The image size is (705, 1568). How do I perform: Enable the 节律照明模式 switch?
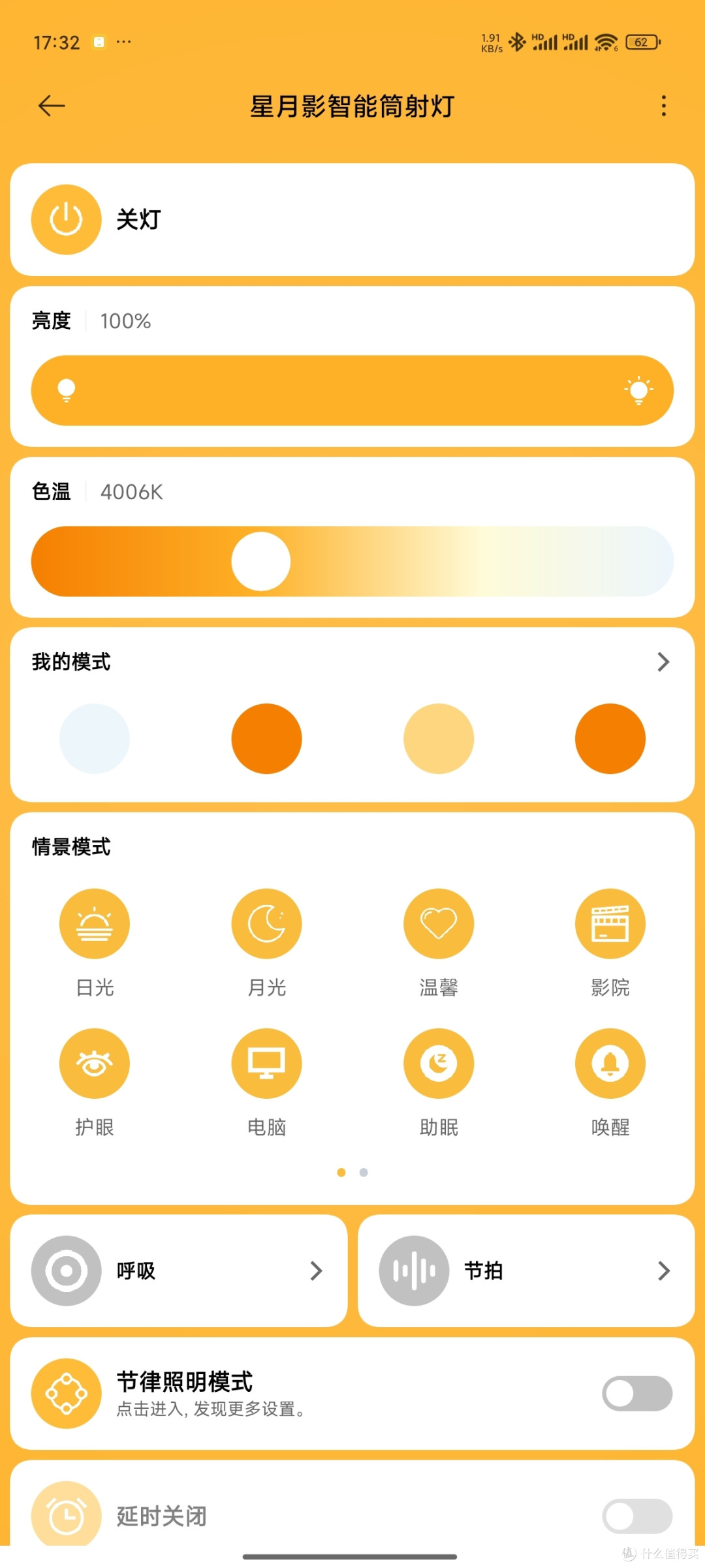(638, 1394)
